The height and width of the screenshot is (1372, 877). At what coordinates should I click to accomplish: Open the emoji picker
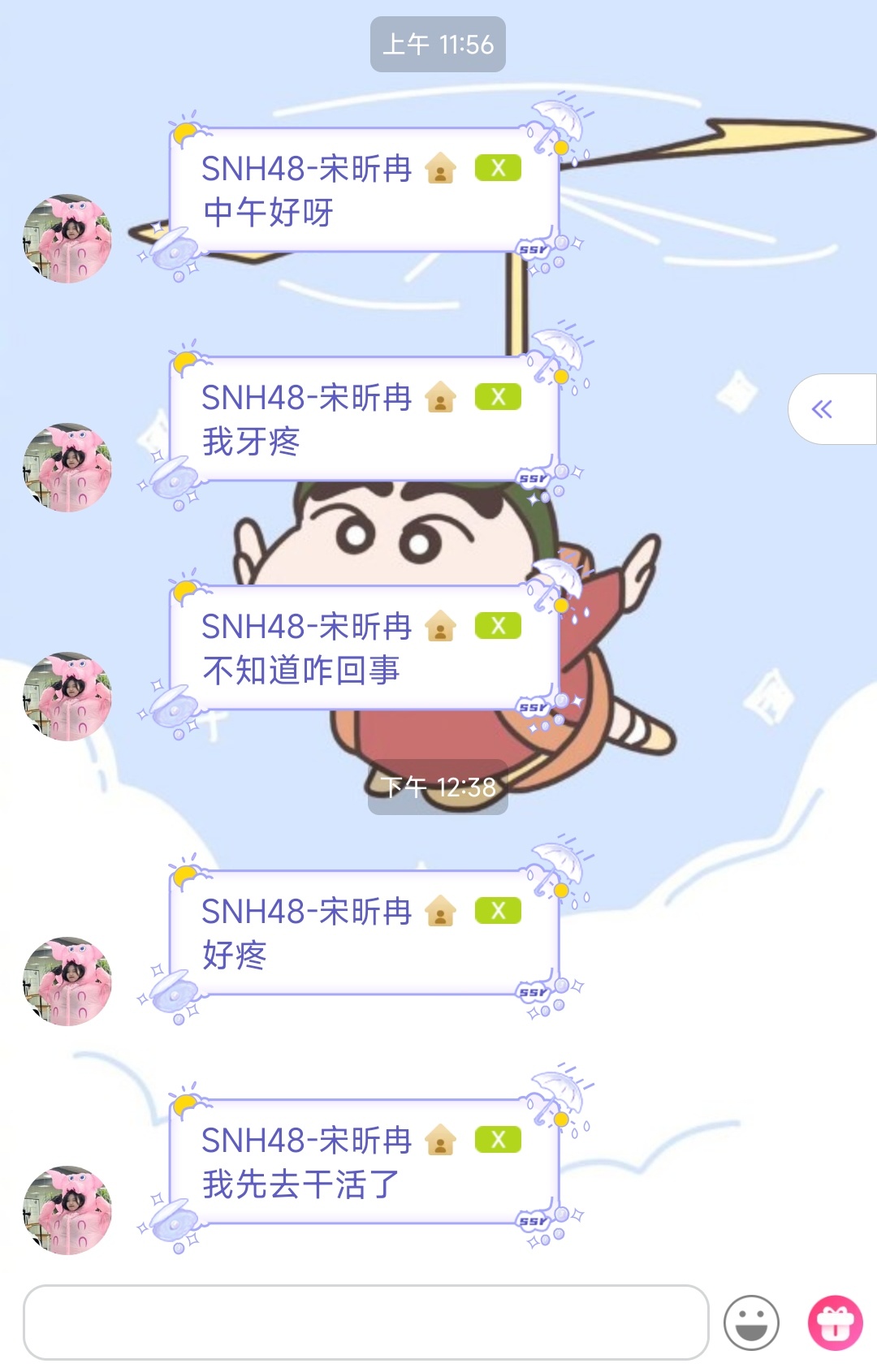(x=751, y=1322)
